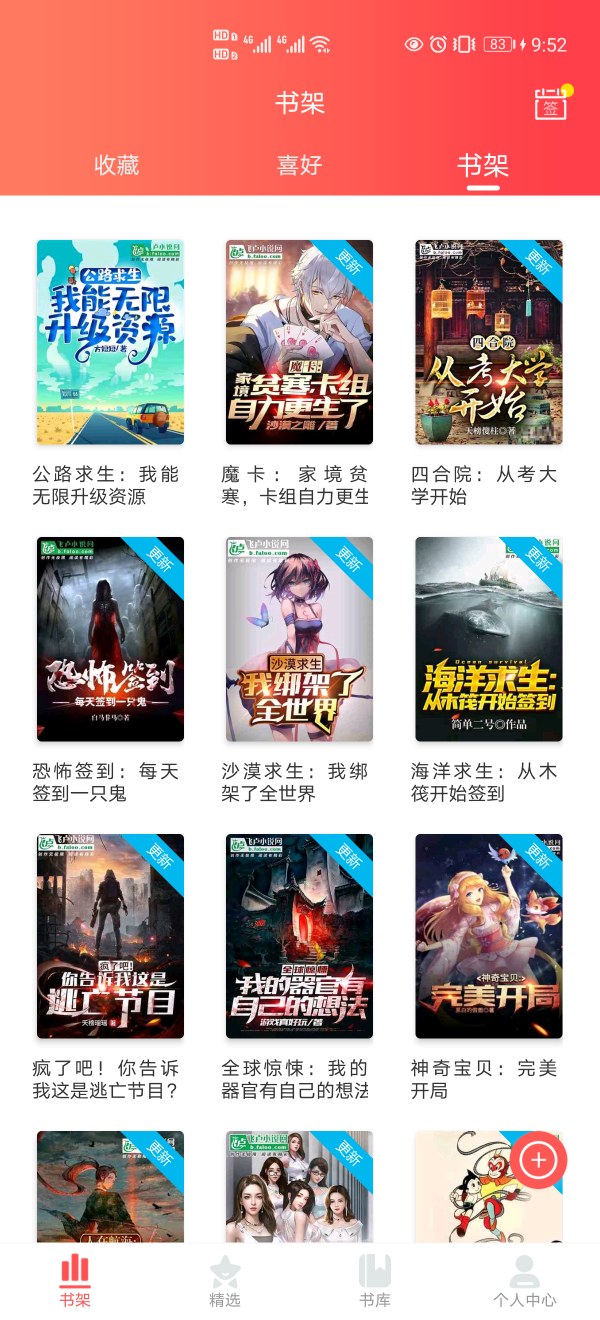
Task: Open the book 魔卡：家境贫寒，卡组自力更生
Action: click(x=299, y=342)
